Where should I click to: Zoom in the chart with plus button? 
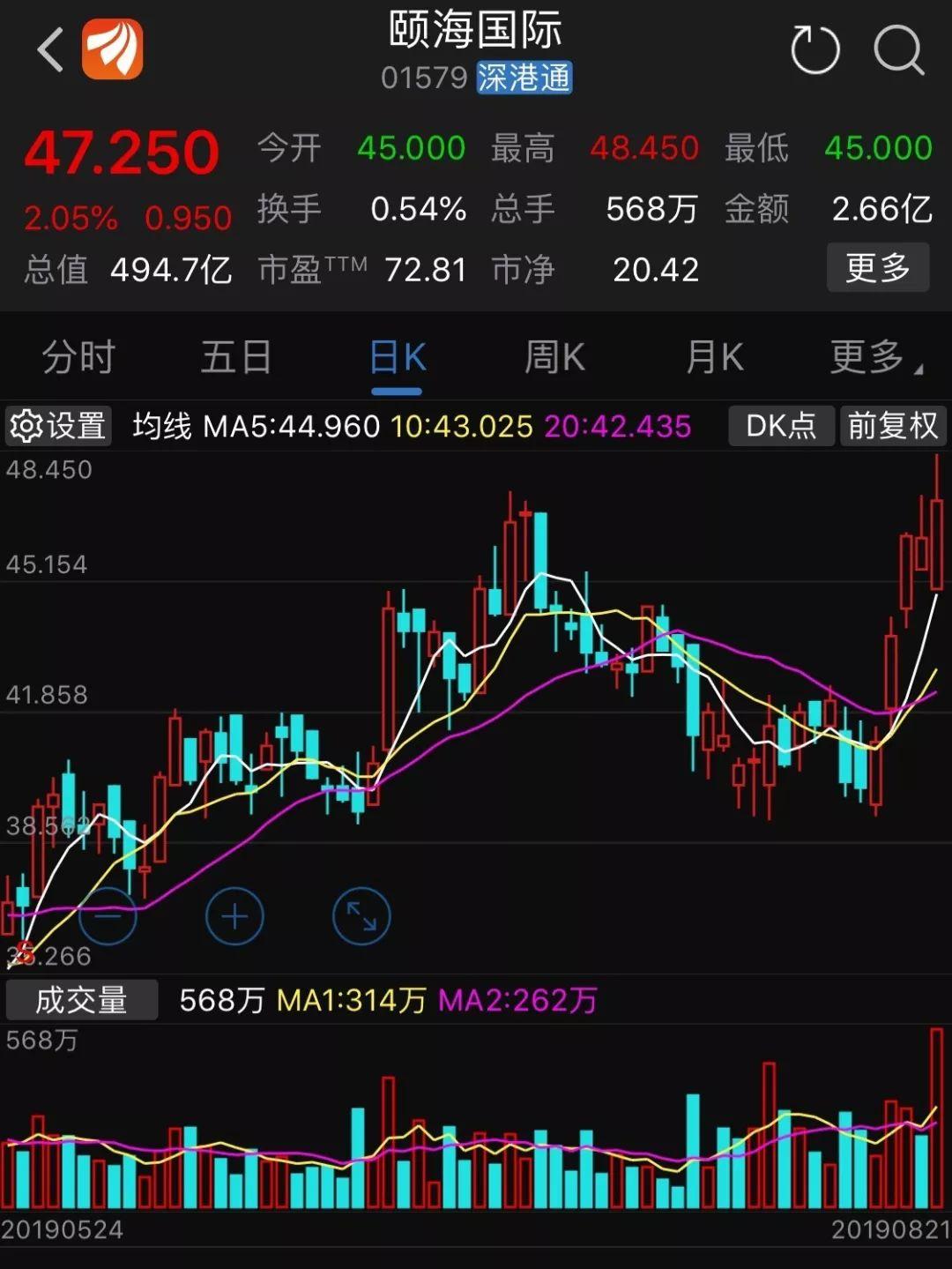234,917
